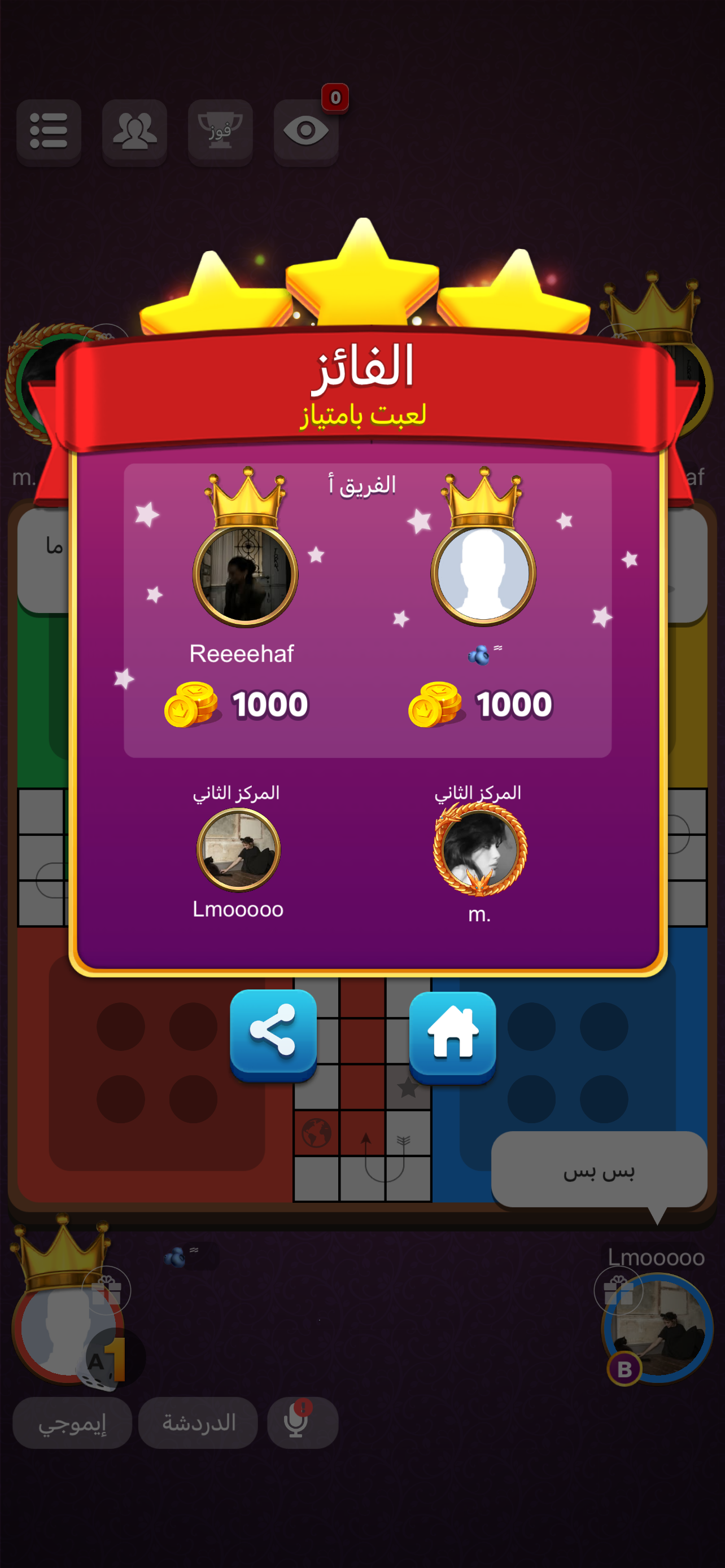Open m.'s second place avatar

tap(480, 849)
